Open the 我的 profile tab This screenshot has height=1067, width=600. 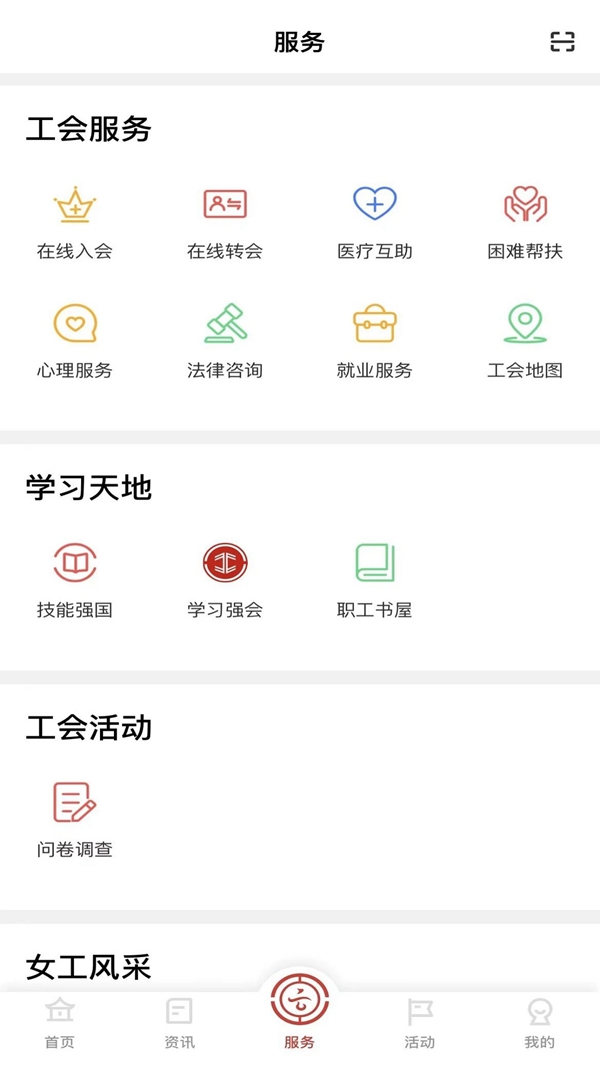point(540,1023)
